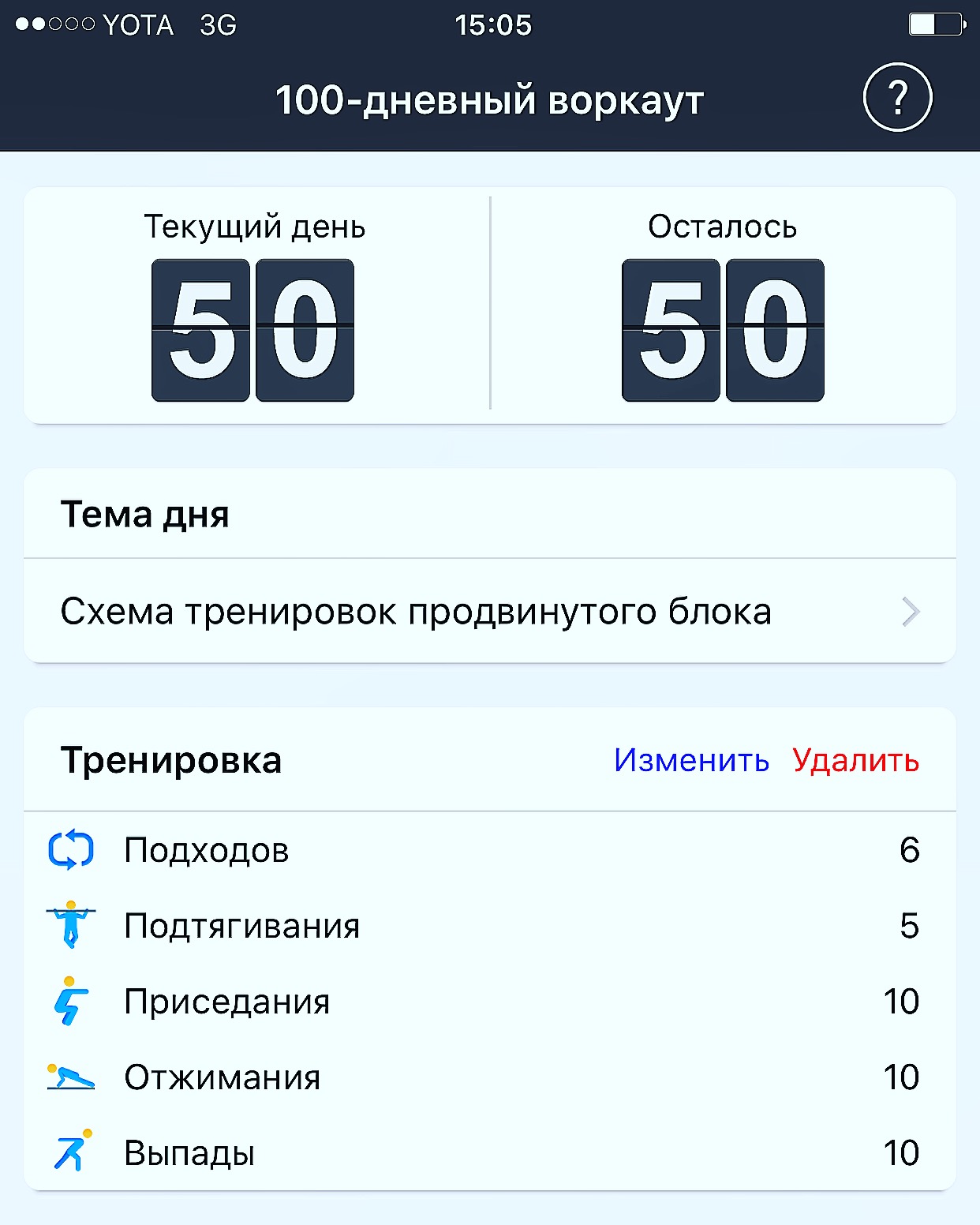The image size is (980, 1225).
Task: Tap «Изменить» to edit the workout
Action: point(691,760)
